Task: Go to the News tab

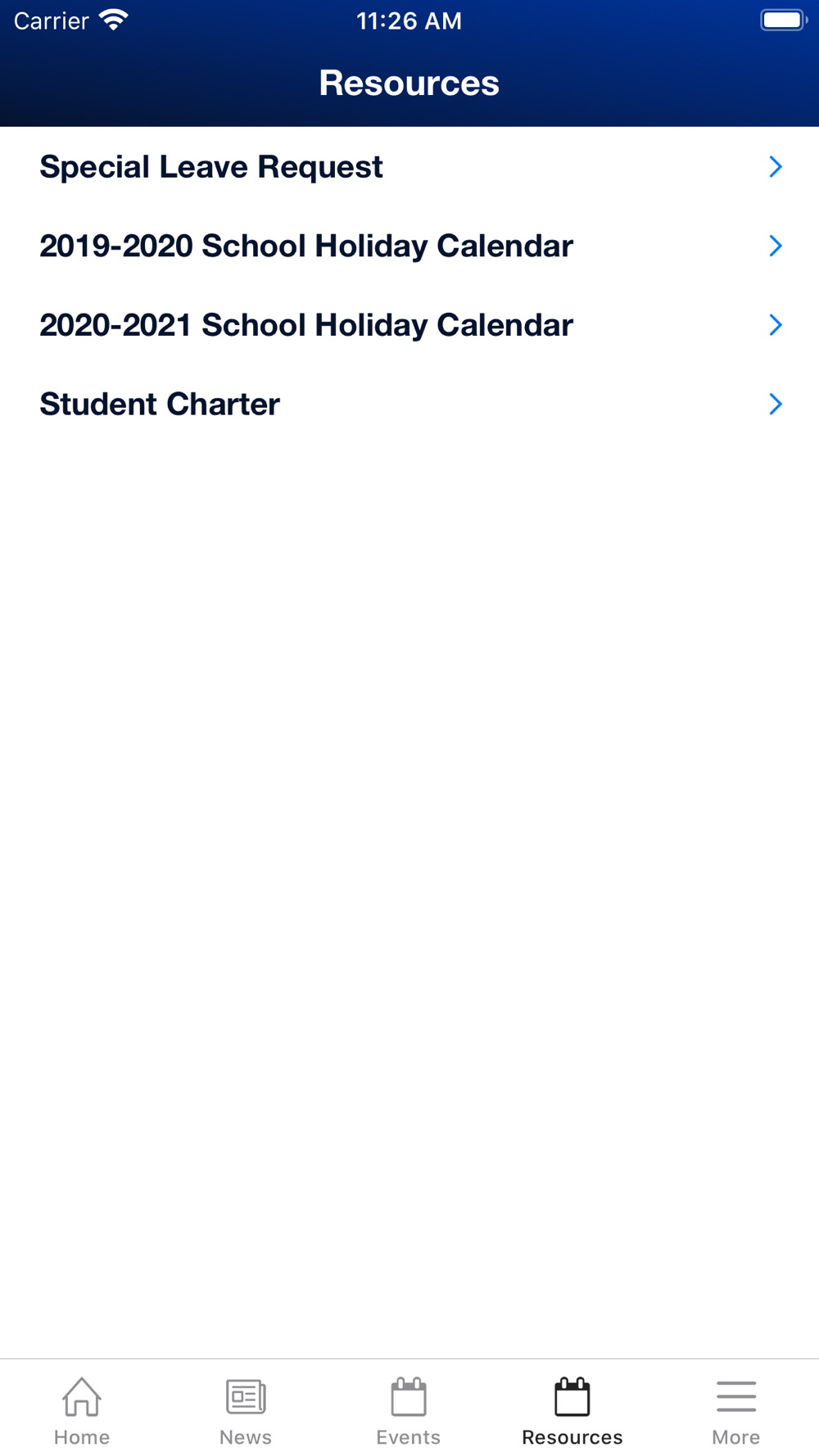Action: [x=246, y=1412]
